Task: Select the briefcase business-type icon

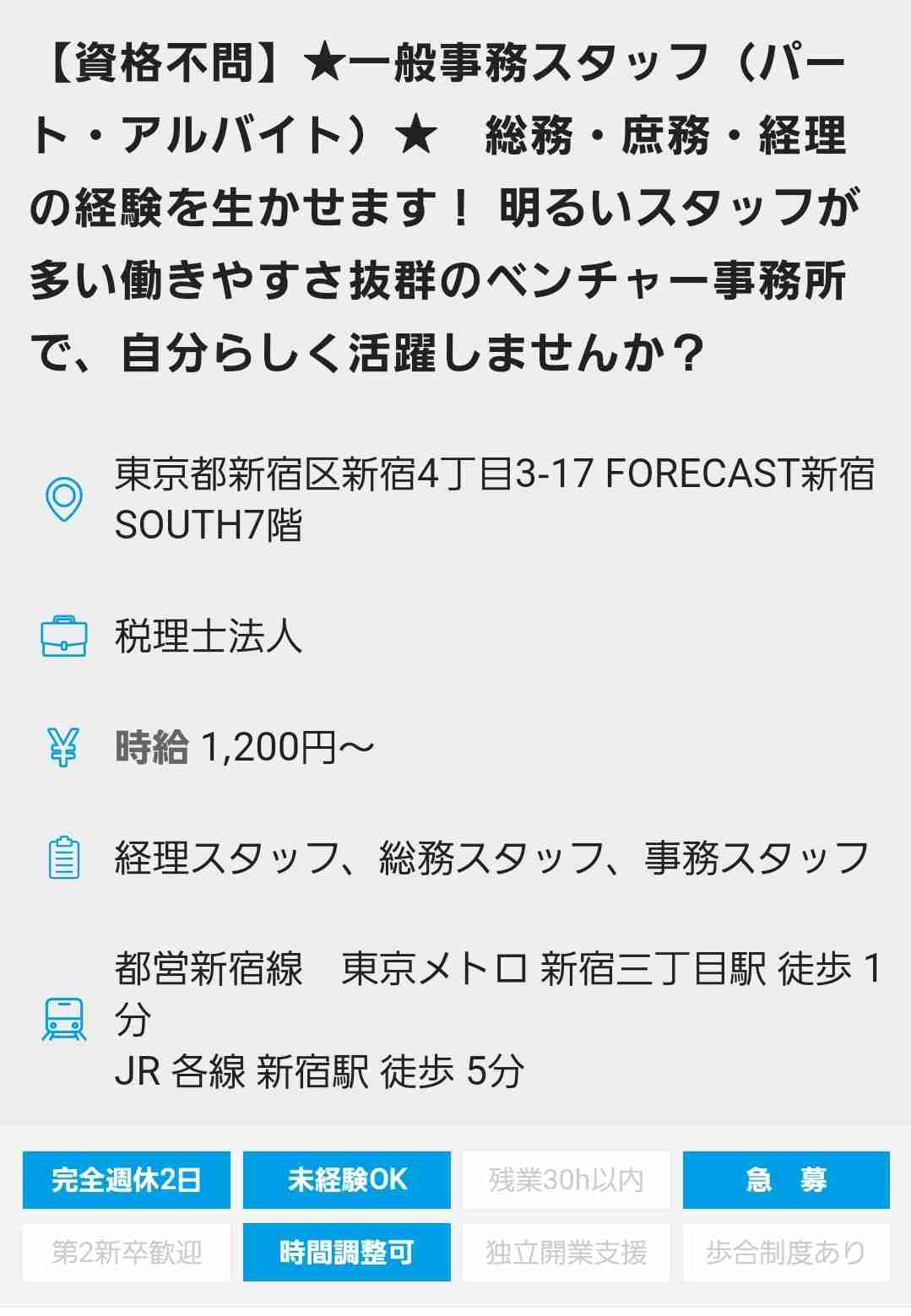Action: click(x=63, y=637)
